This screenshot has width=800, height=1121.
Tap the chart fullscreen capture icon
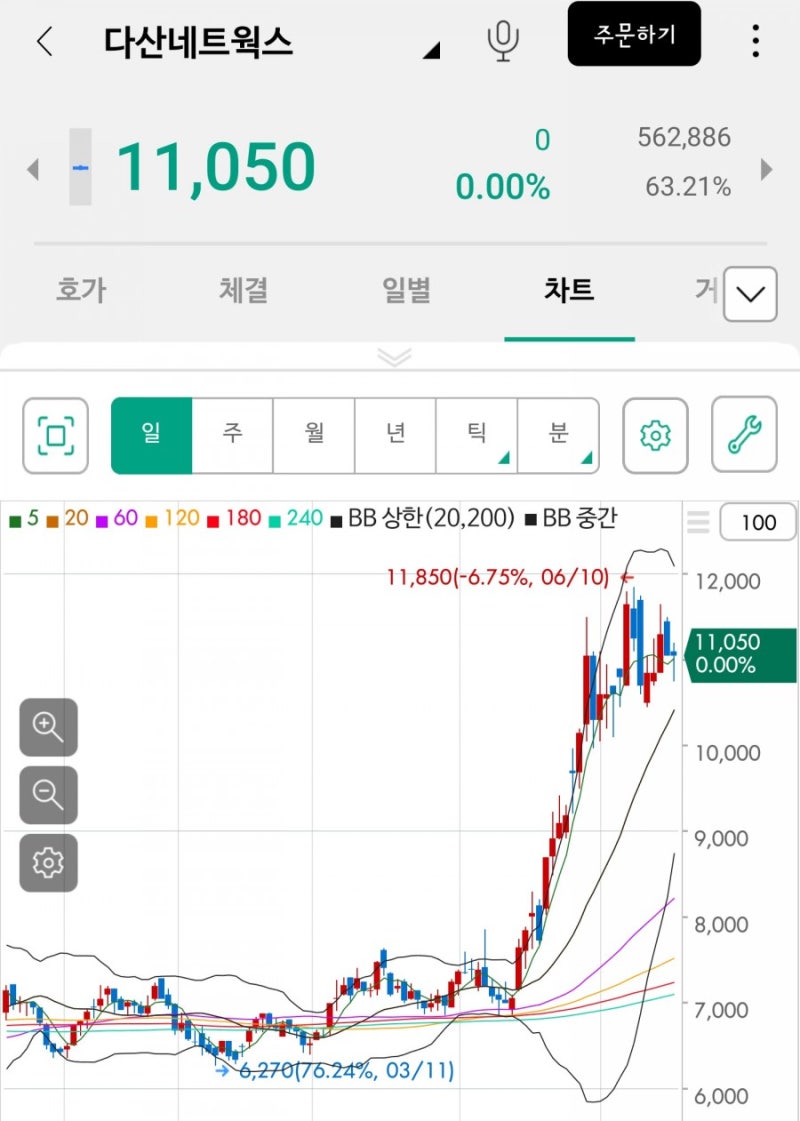coord(54,436)
